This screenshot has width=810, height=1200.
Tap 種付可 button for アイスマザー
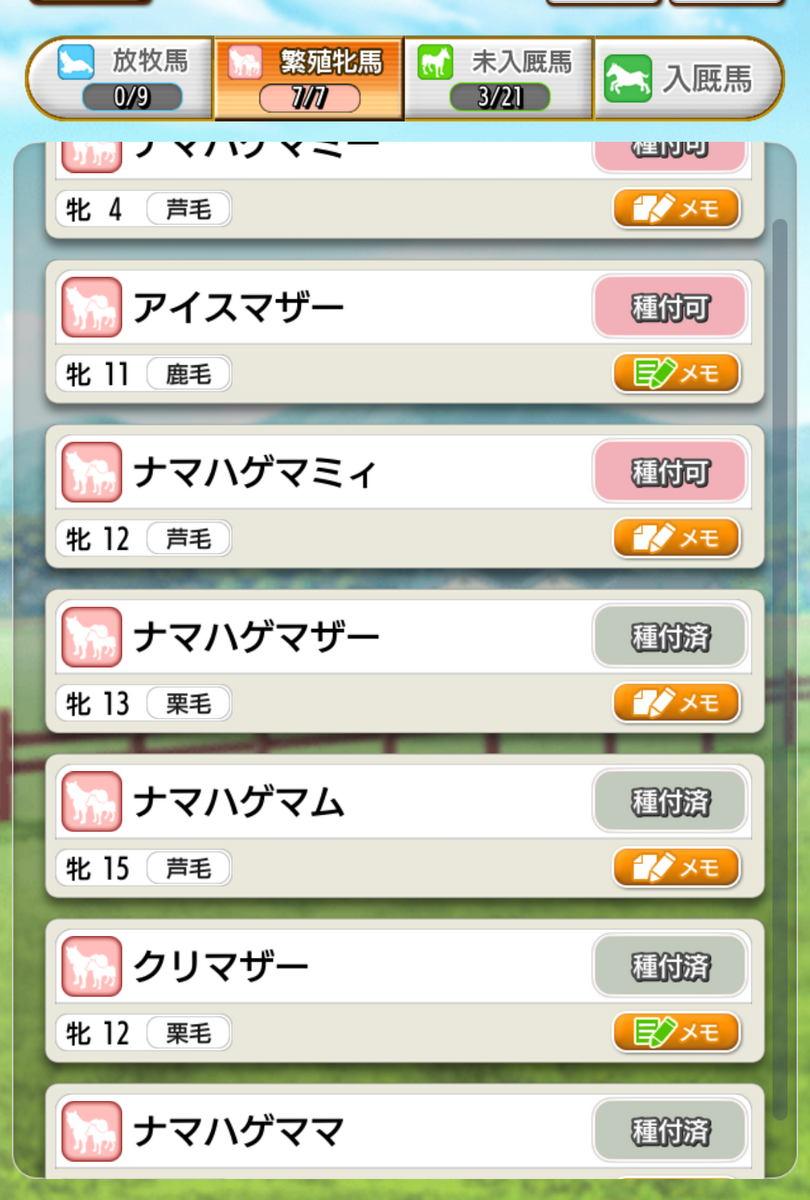tap(670, 307)
